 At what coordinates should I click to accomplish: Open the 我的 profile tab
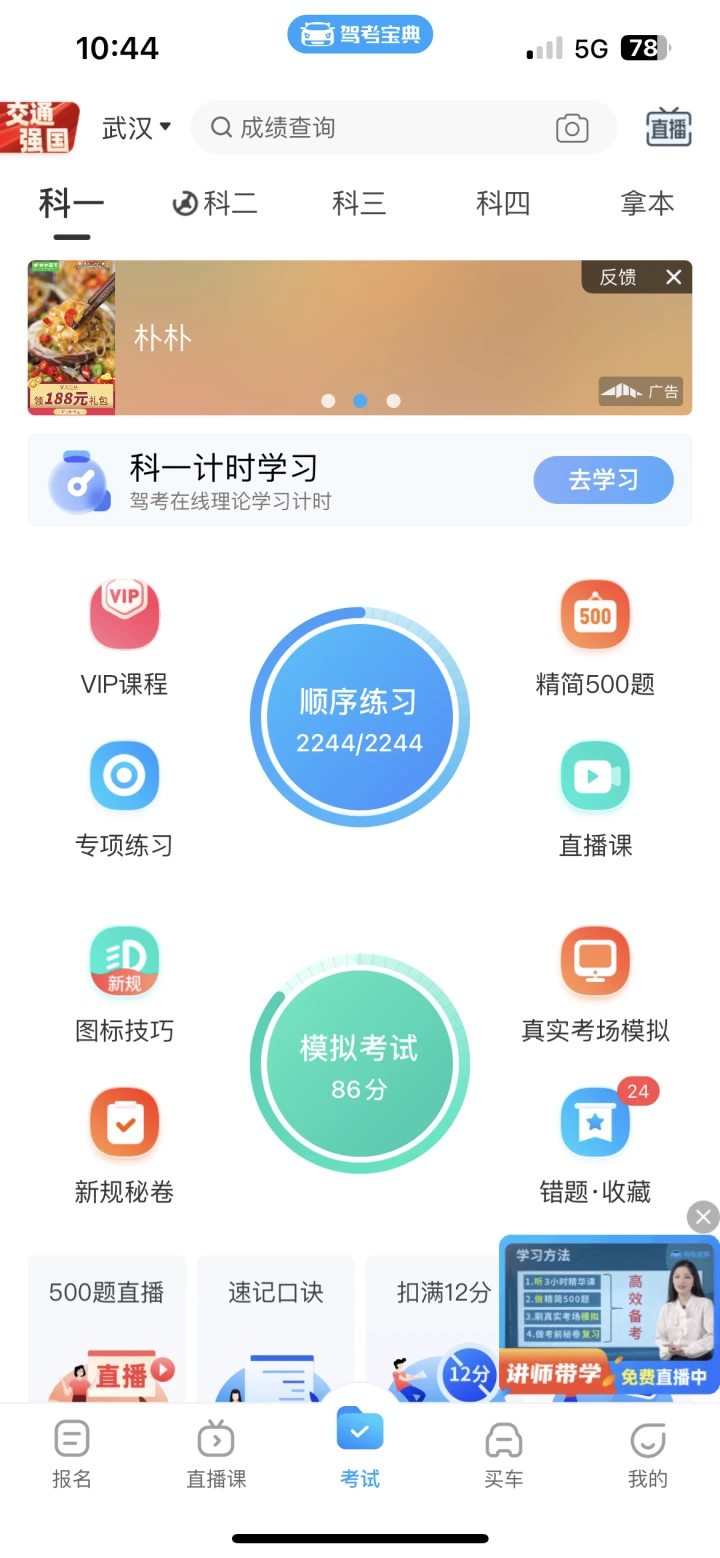648,1454
